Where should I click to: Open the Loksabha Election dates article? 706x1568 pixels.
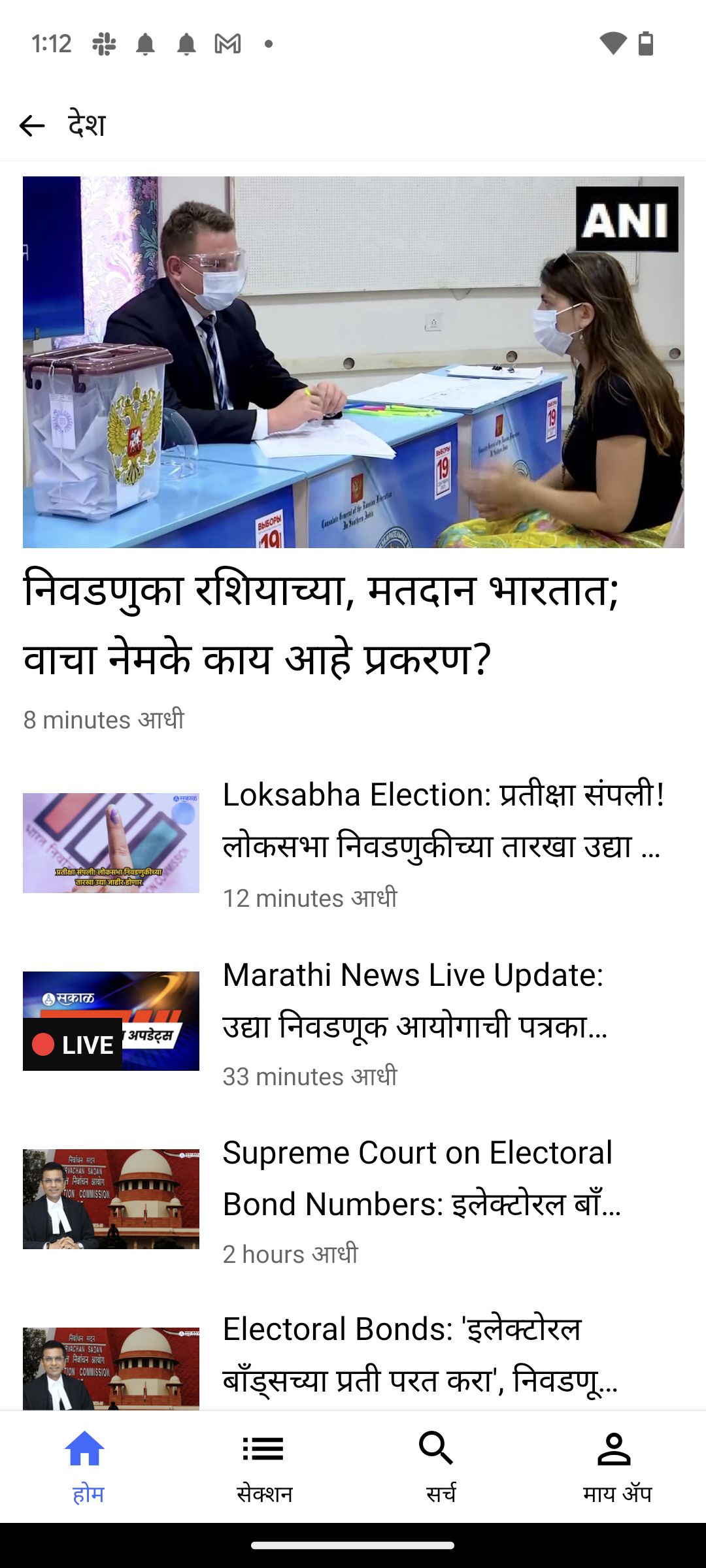coord(353,843)
